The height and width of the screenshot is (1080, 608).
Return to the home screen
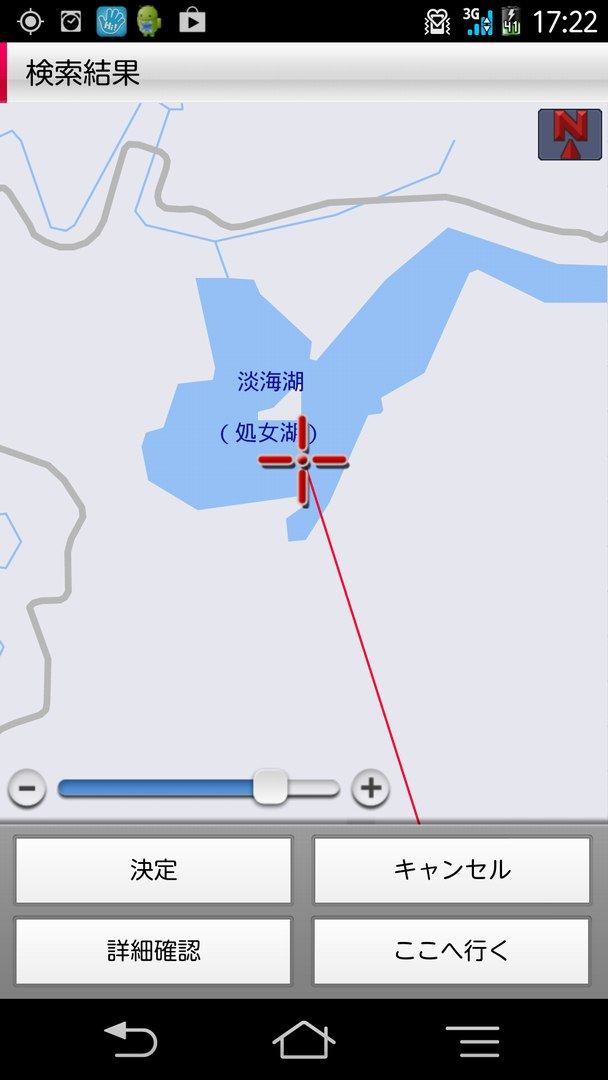[304, 1040]
